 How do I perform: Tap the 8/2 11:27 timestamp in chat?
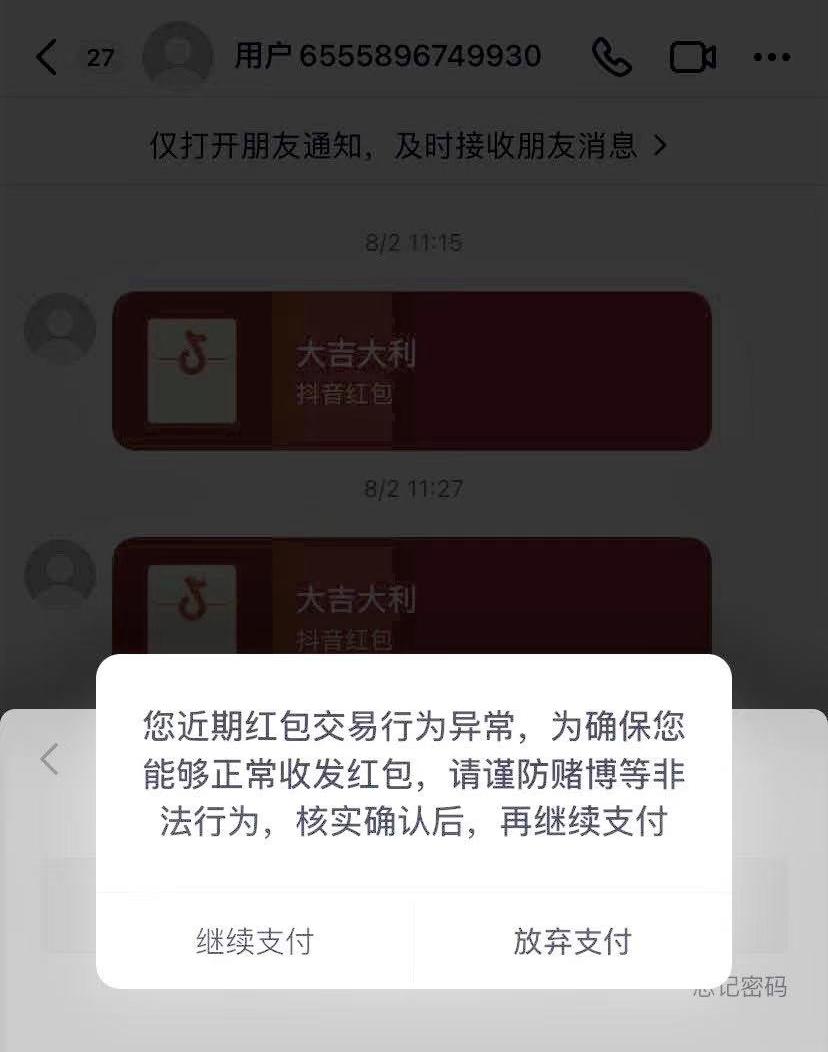coord(413,489)
